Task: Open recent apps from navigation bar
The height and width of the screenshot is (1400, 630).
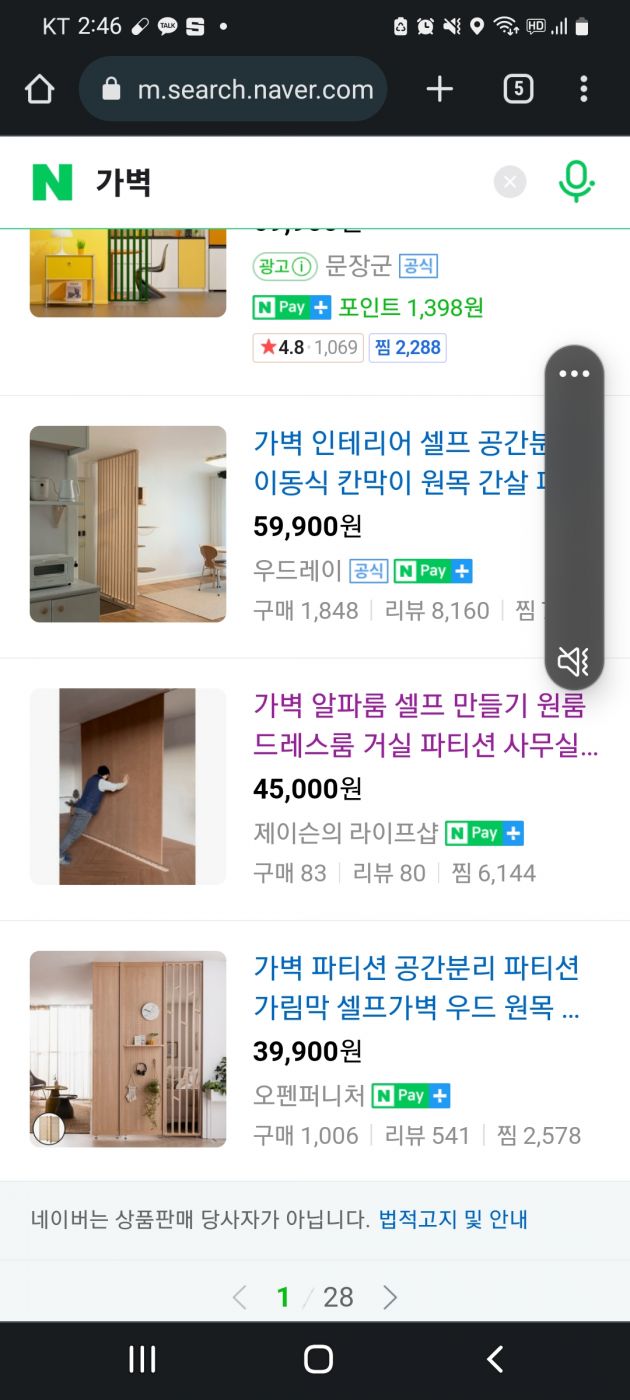Action: 142,1359
